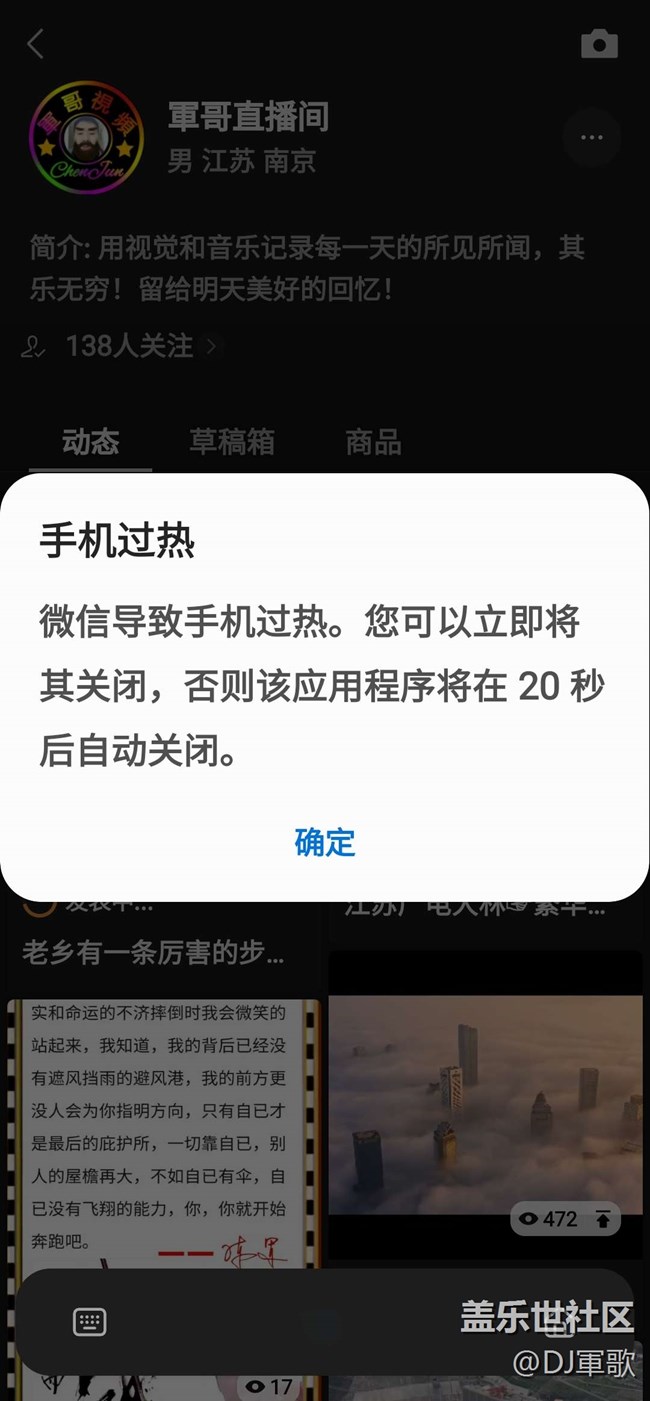Tap the keyboard icon in bottom bar
650x1401 pixels.
point(90,1322)
